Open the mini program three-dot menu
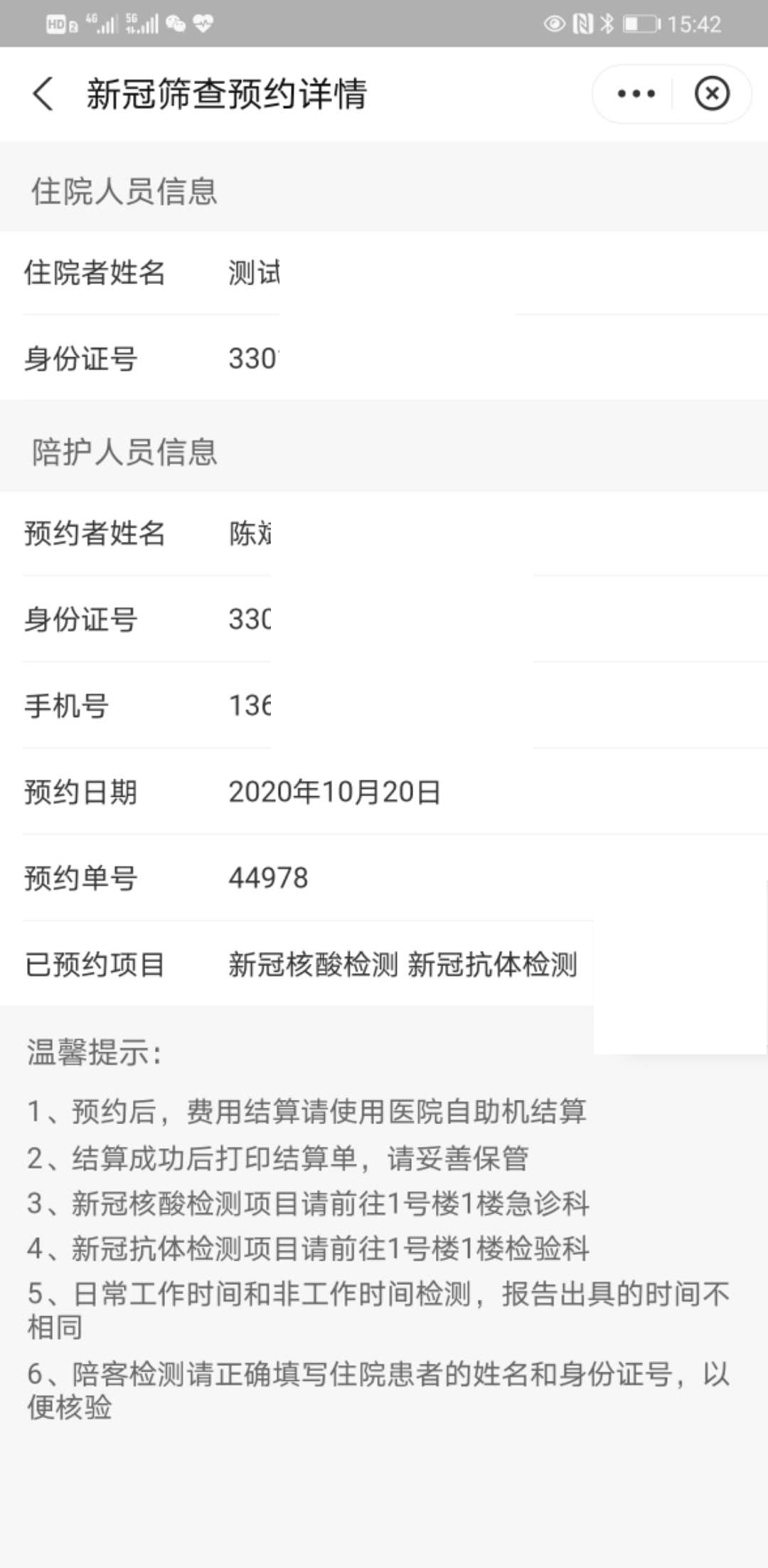 point(635,94)
